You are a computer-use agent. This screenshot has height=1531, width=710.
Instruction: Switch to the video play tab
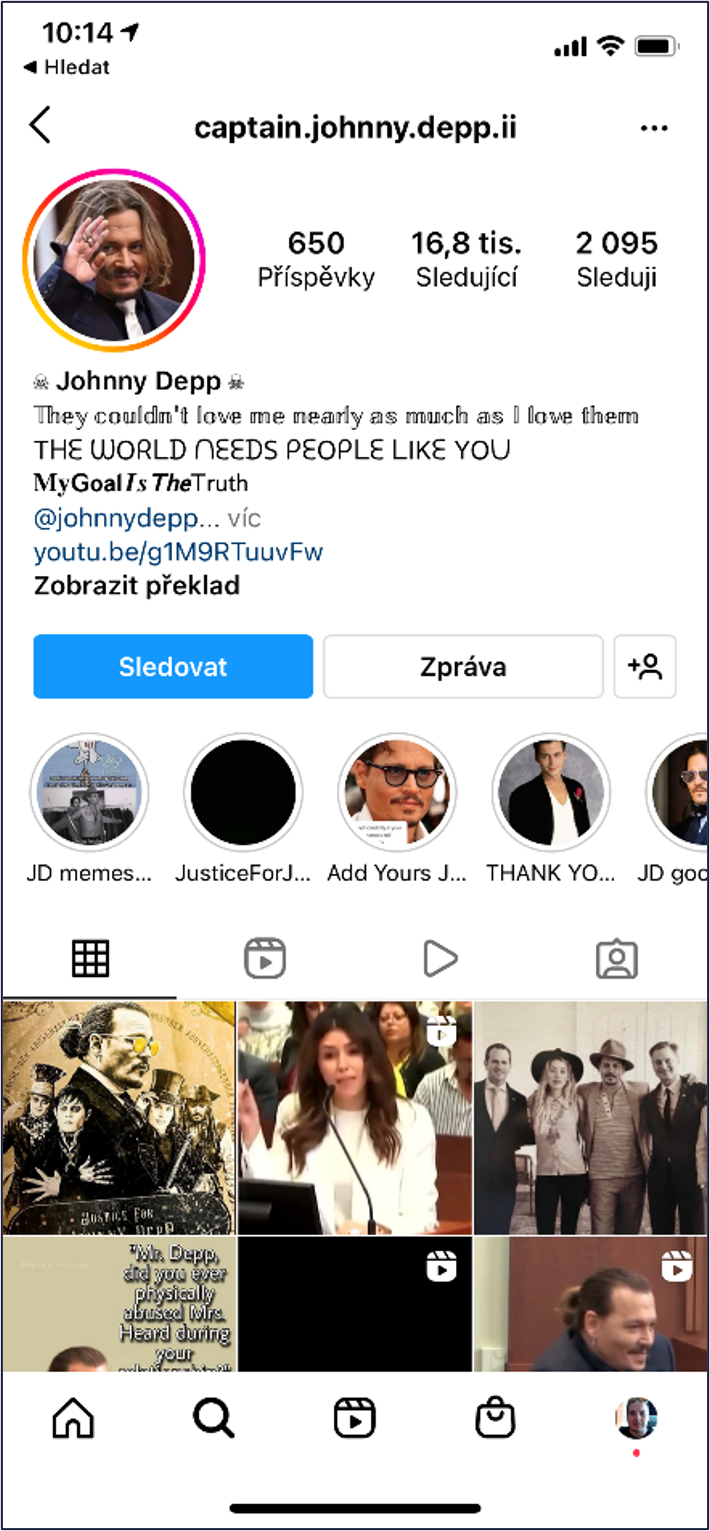click(x=440, y=959)
